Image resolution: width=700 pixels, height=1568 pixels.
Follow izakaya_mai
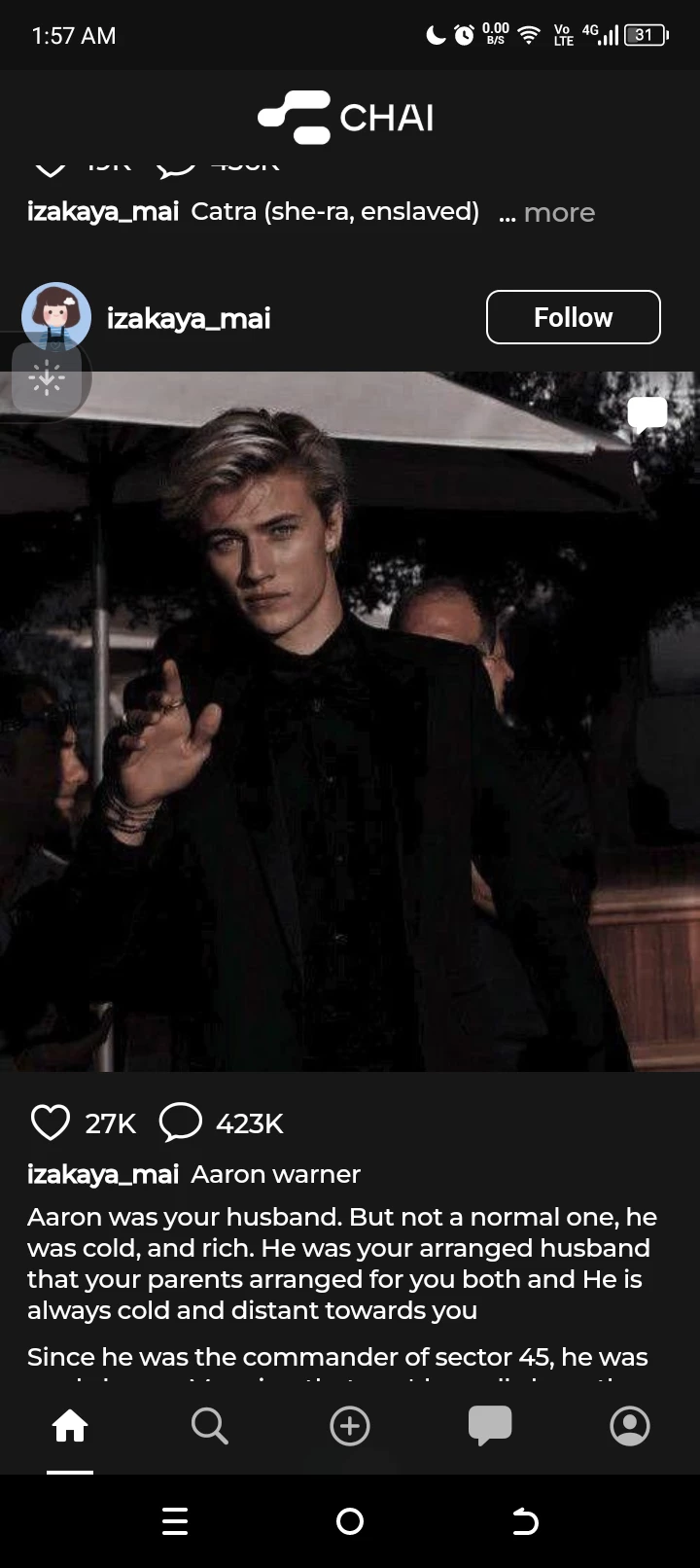pyautogui.click(x=573, y=317)
